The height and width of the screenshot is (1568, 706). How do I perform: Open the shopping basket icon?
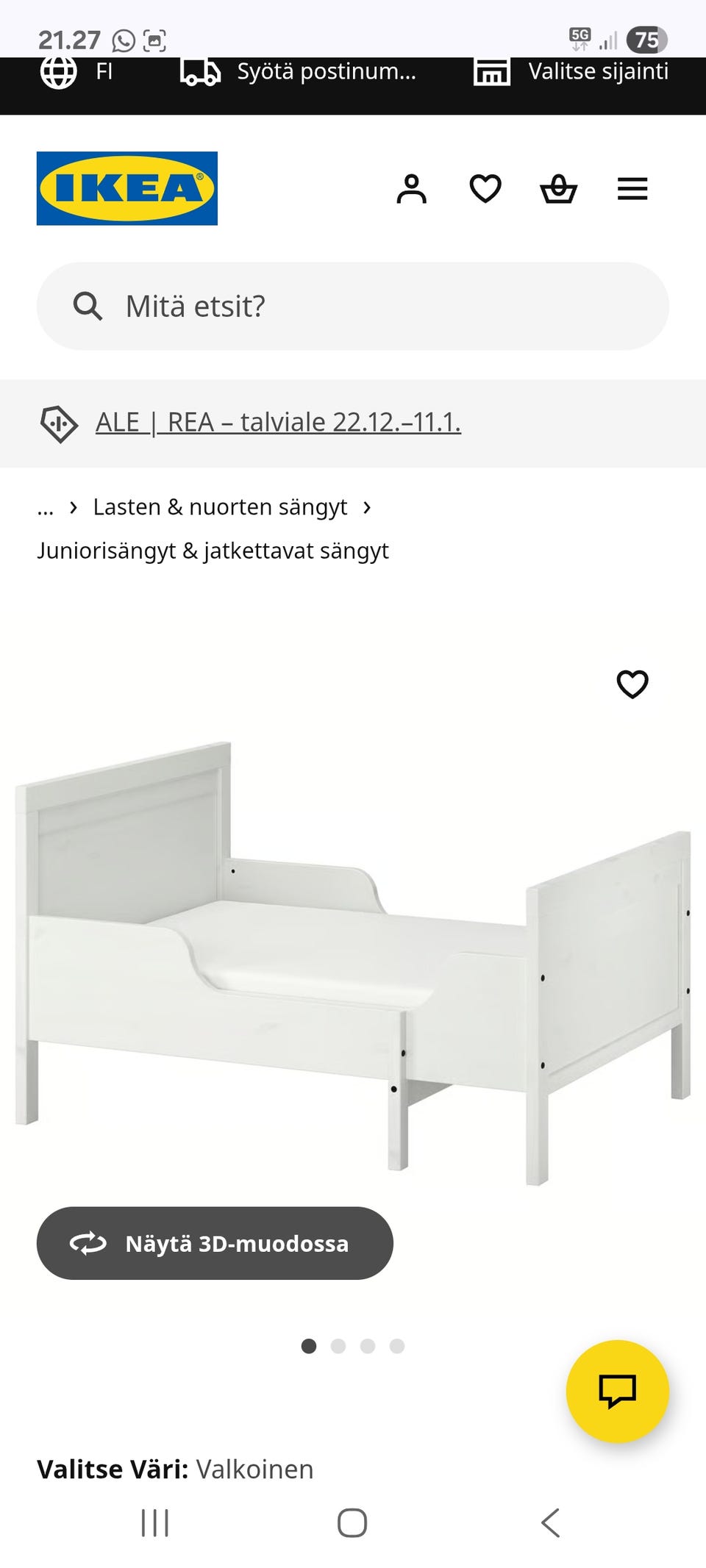pyautogui.click(x=559, y=189)
